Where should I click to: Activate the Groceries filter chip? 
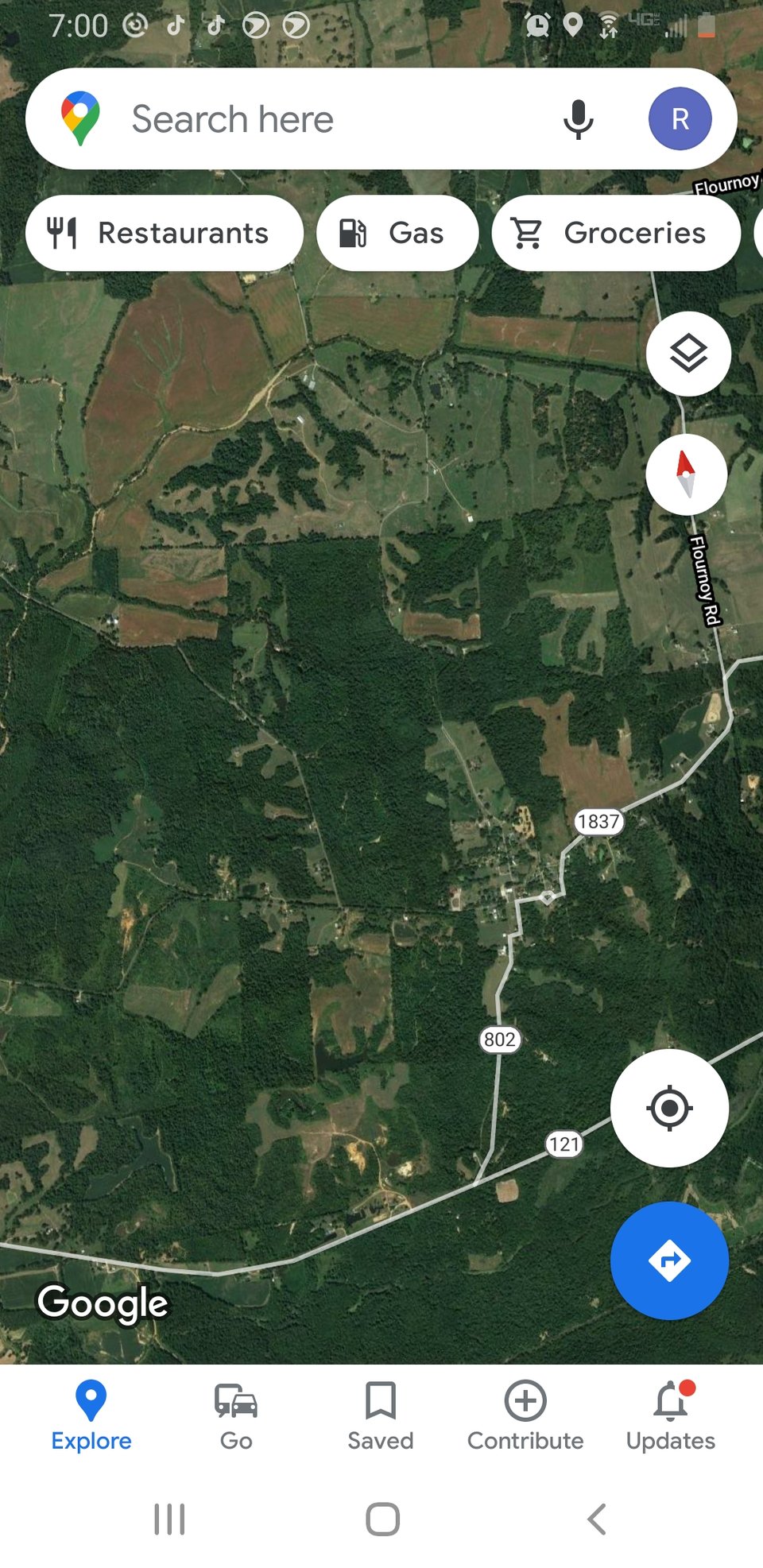click(x=616, y=232)
